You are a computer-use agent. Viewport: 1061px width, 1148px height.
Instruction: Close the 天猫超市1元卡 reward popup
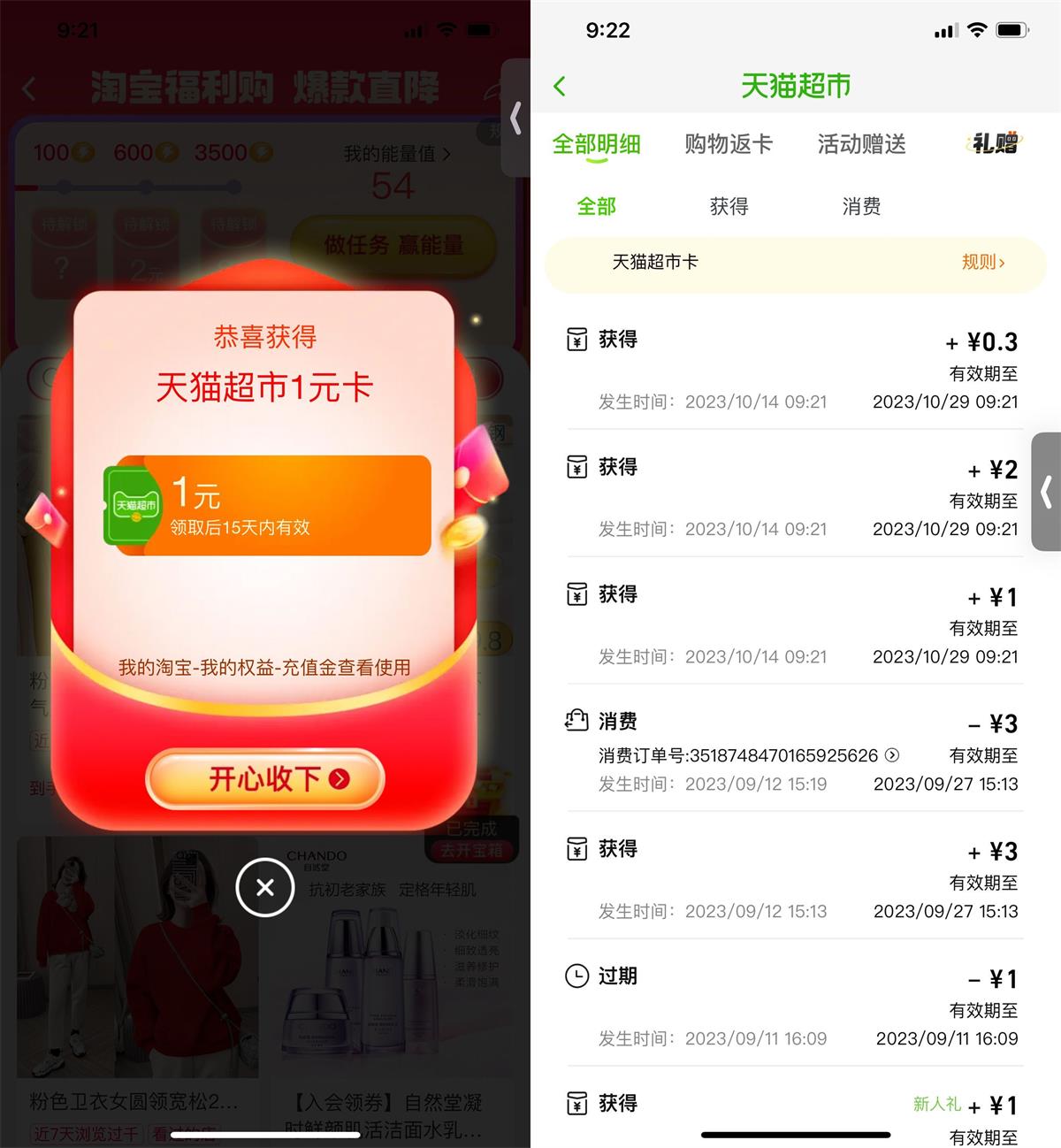(x=265, y=887)
